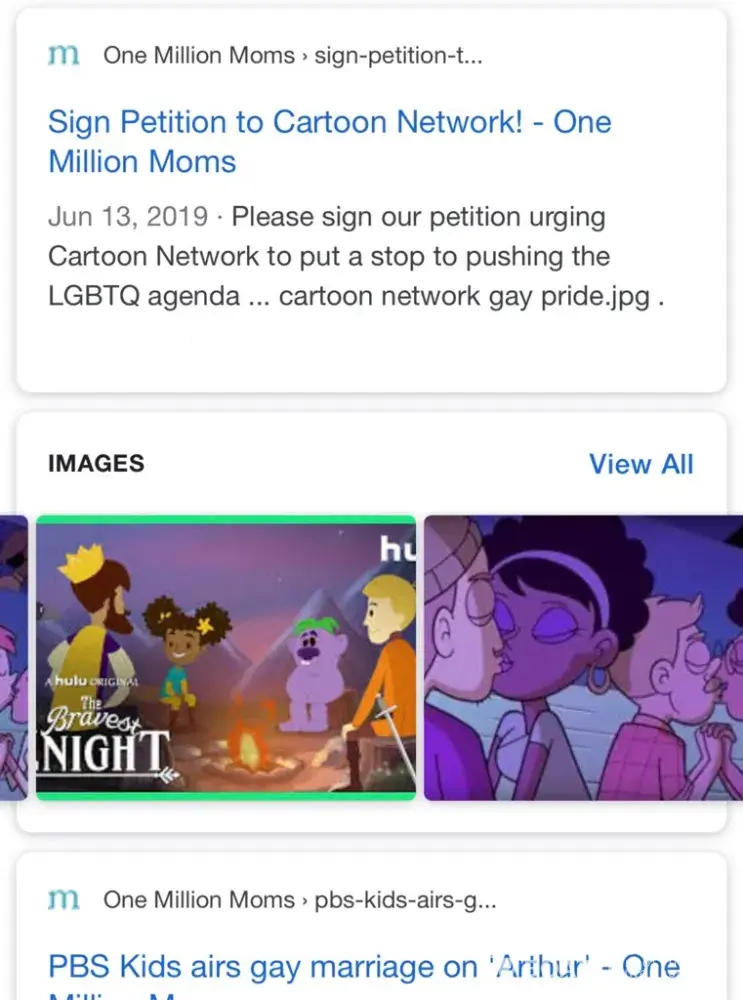This screenshot has width=743, height=1000.
Task: Tap View All in the Images section
Action: coord(640,464)
